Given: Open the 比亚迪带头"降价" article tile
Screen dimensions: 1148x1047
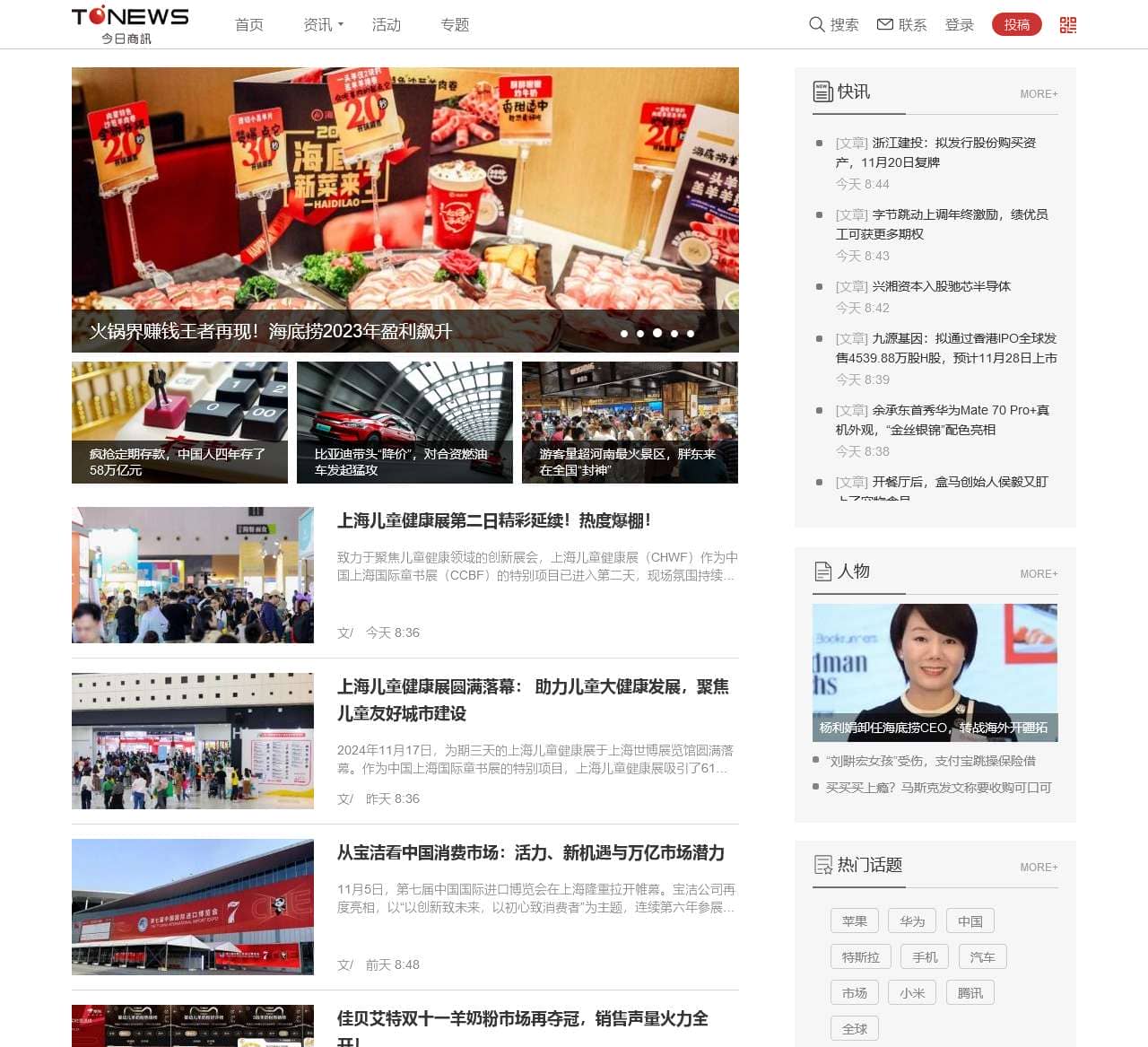Looking at the screenshot, I should click(x=404, y=423).
